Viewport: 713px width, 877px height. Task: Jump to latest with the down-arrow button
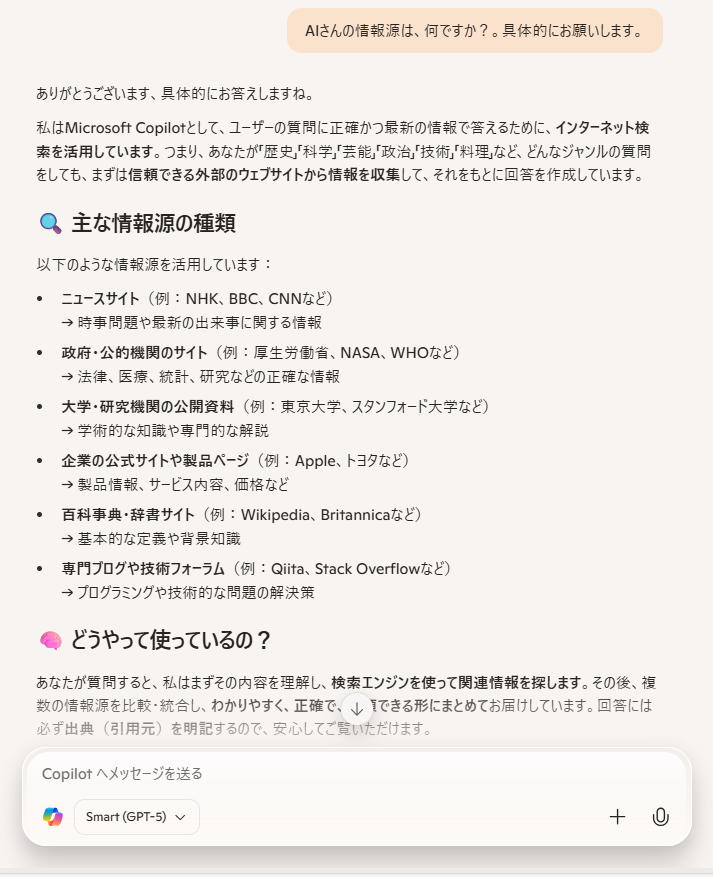[357, 709]
